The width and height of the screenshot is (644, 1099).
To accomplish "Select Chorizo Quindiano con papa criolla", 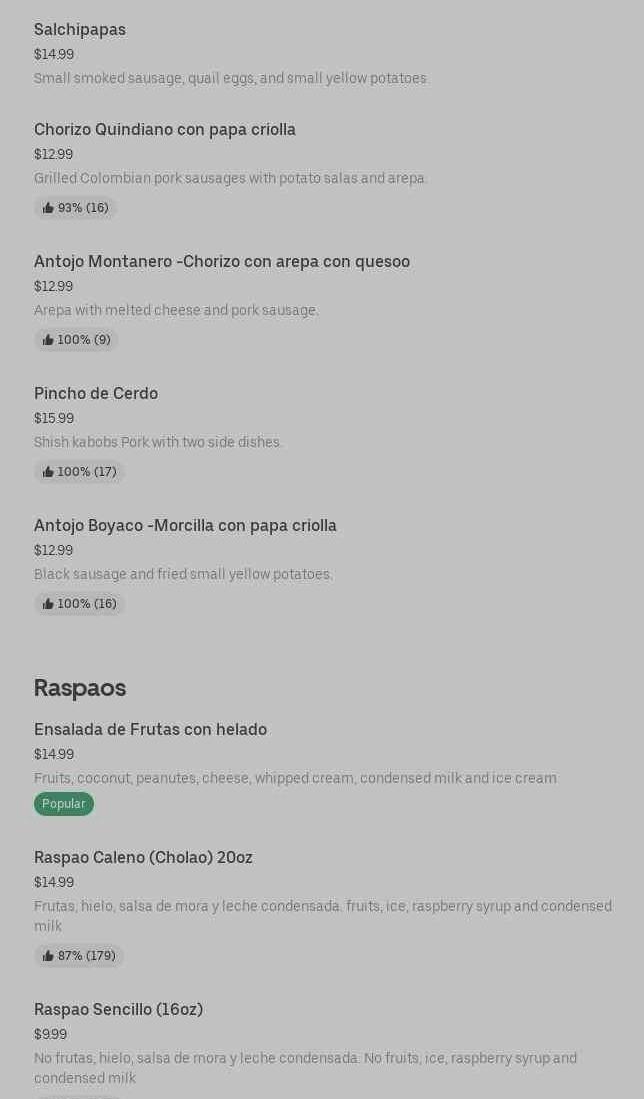I will point(165,130).
